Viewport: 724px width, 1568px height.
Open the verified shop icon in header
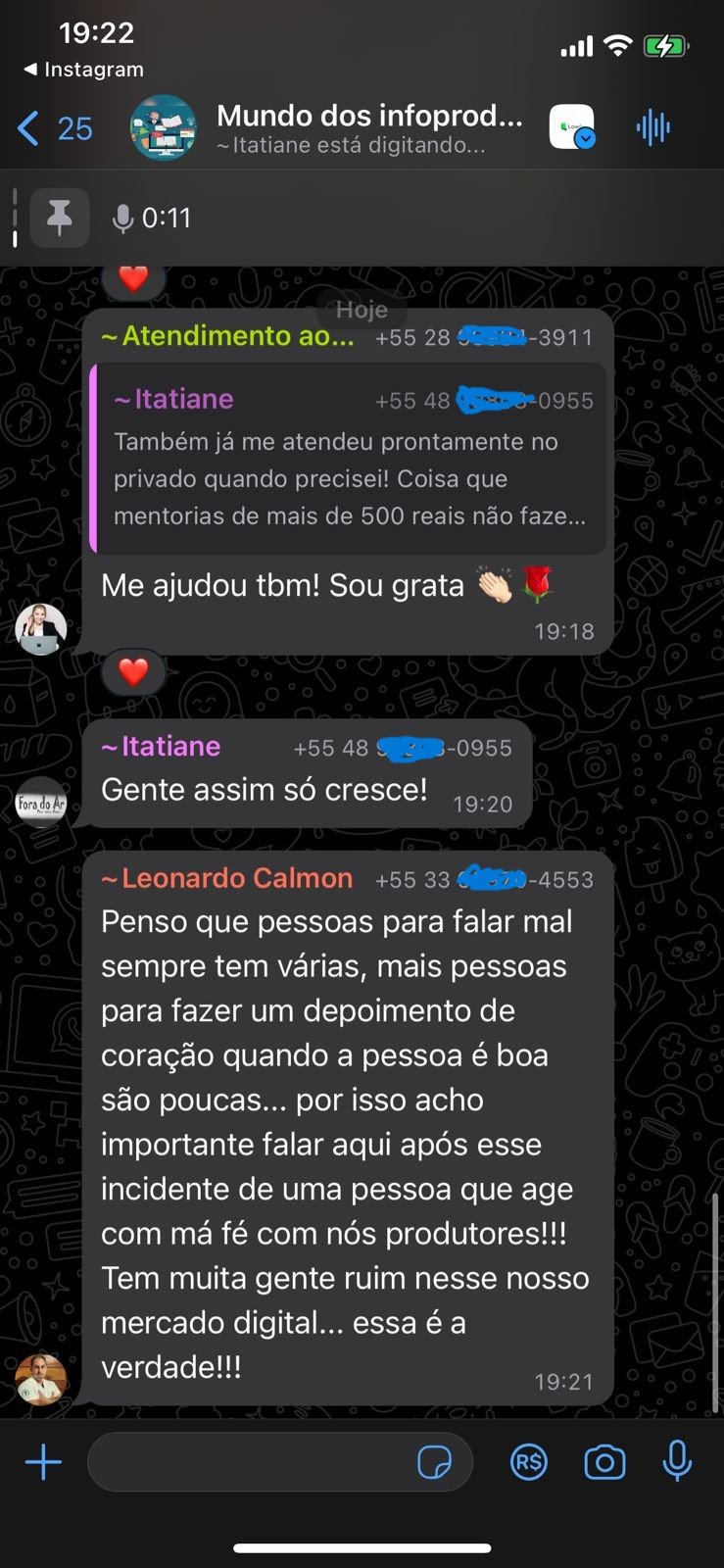(572, 127)
